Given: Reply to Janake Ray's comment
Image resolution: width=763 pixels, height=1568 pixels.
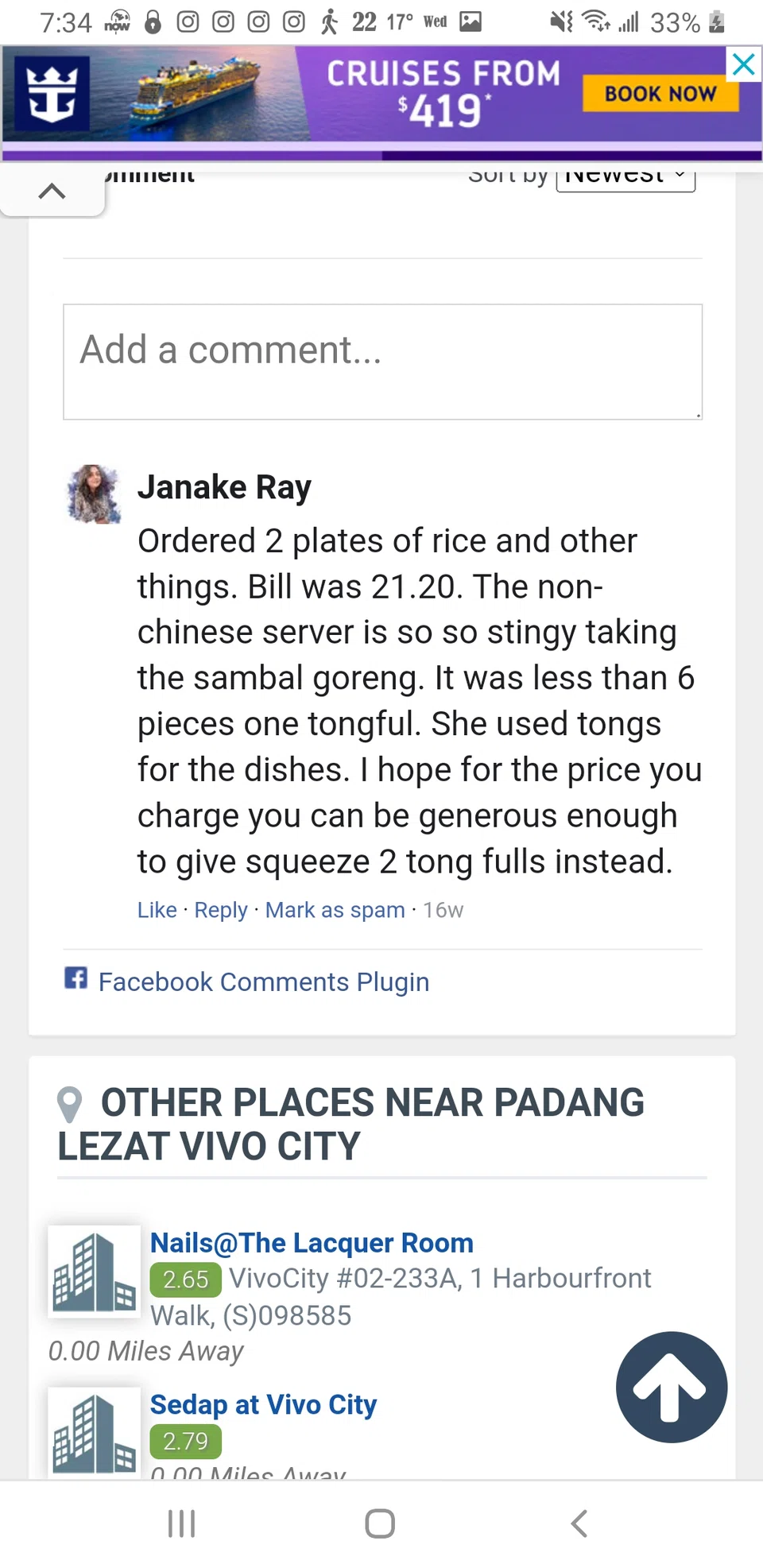Looking at the screenshot, I should tap(221, 910).
